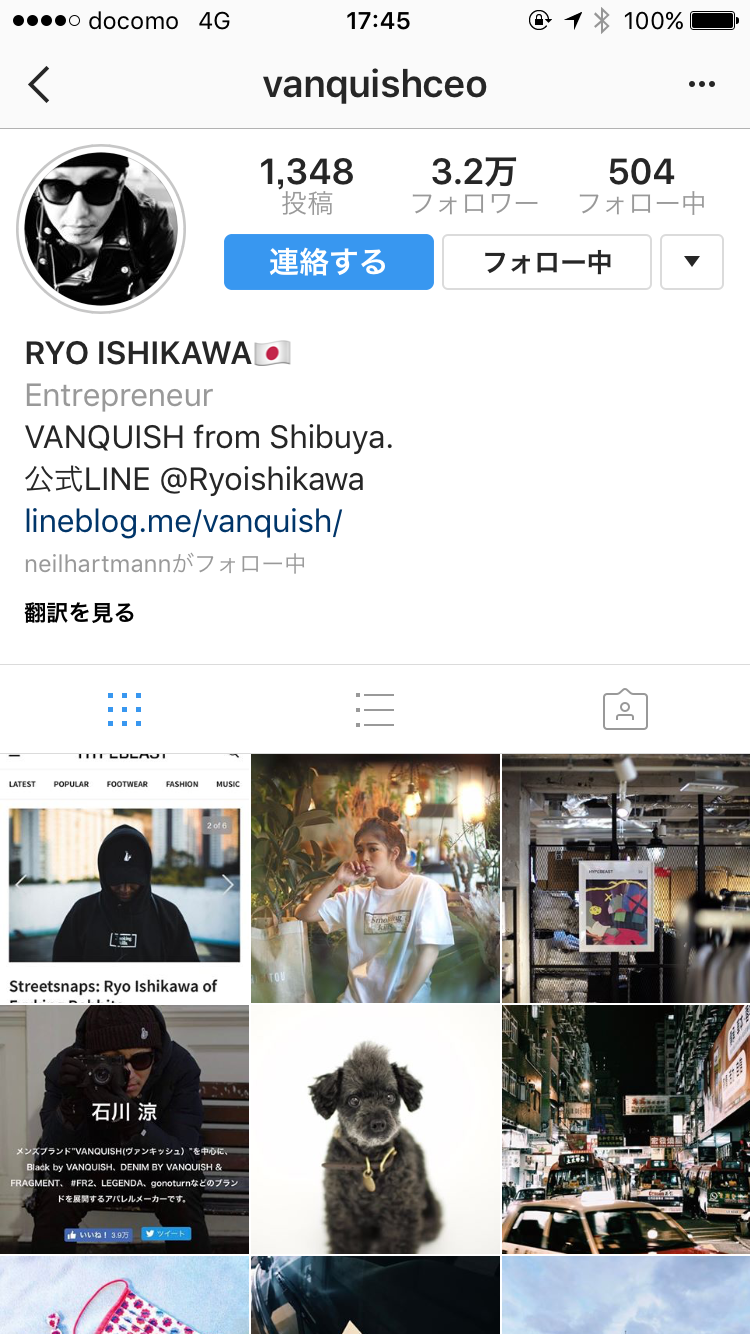750x1334 pixels.
Task: Switch to list view tab
Action: [x=375, y=709]
